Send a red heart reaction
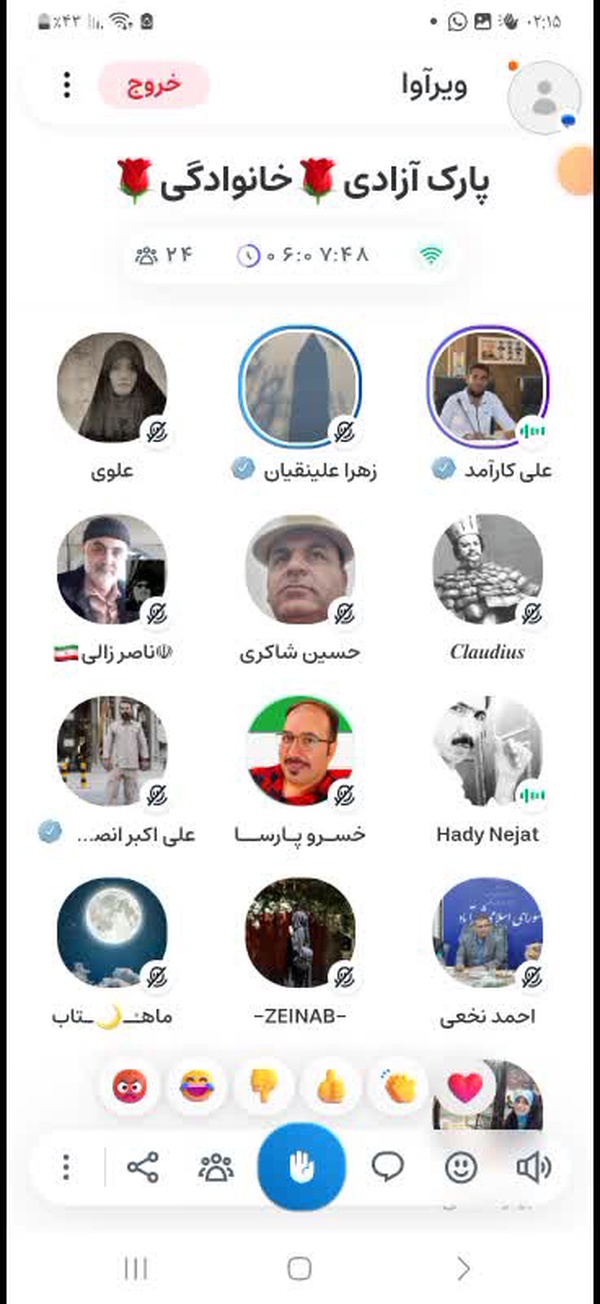This screenshot has height=1304, width=600. tap(466, 1086)
